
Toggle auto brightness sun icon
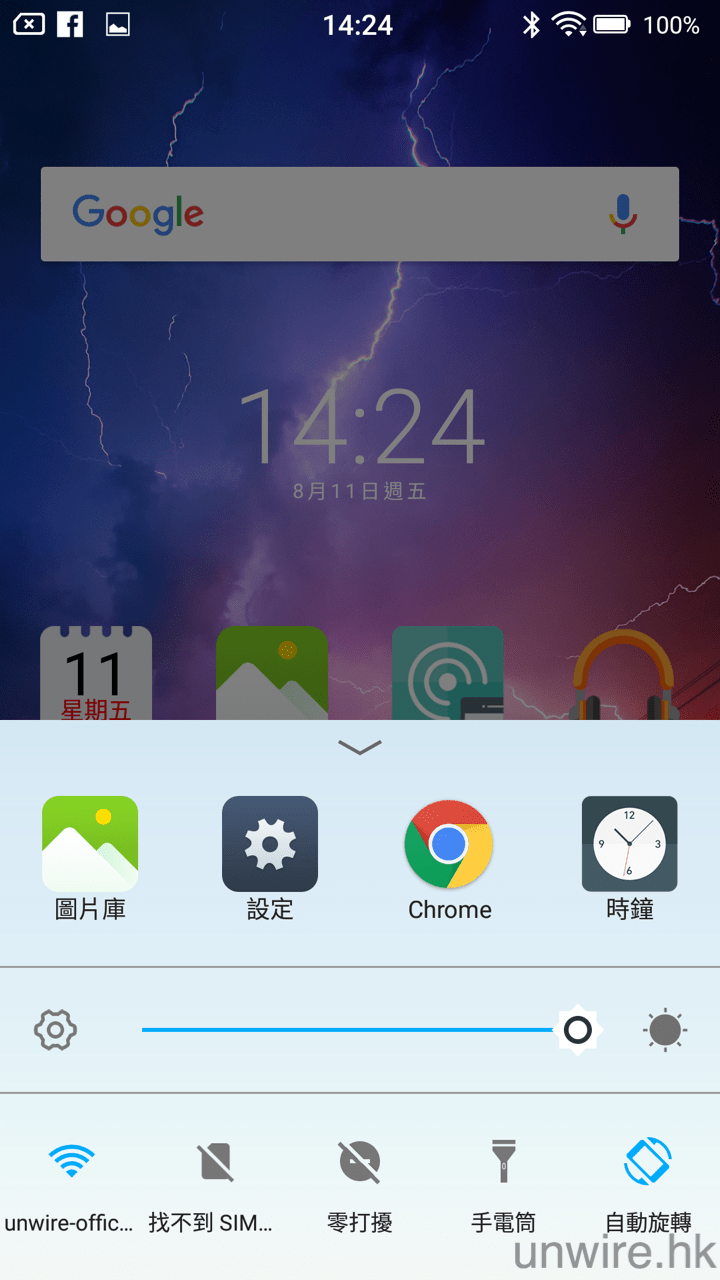click(x=665, y=1030)
